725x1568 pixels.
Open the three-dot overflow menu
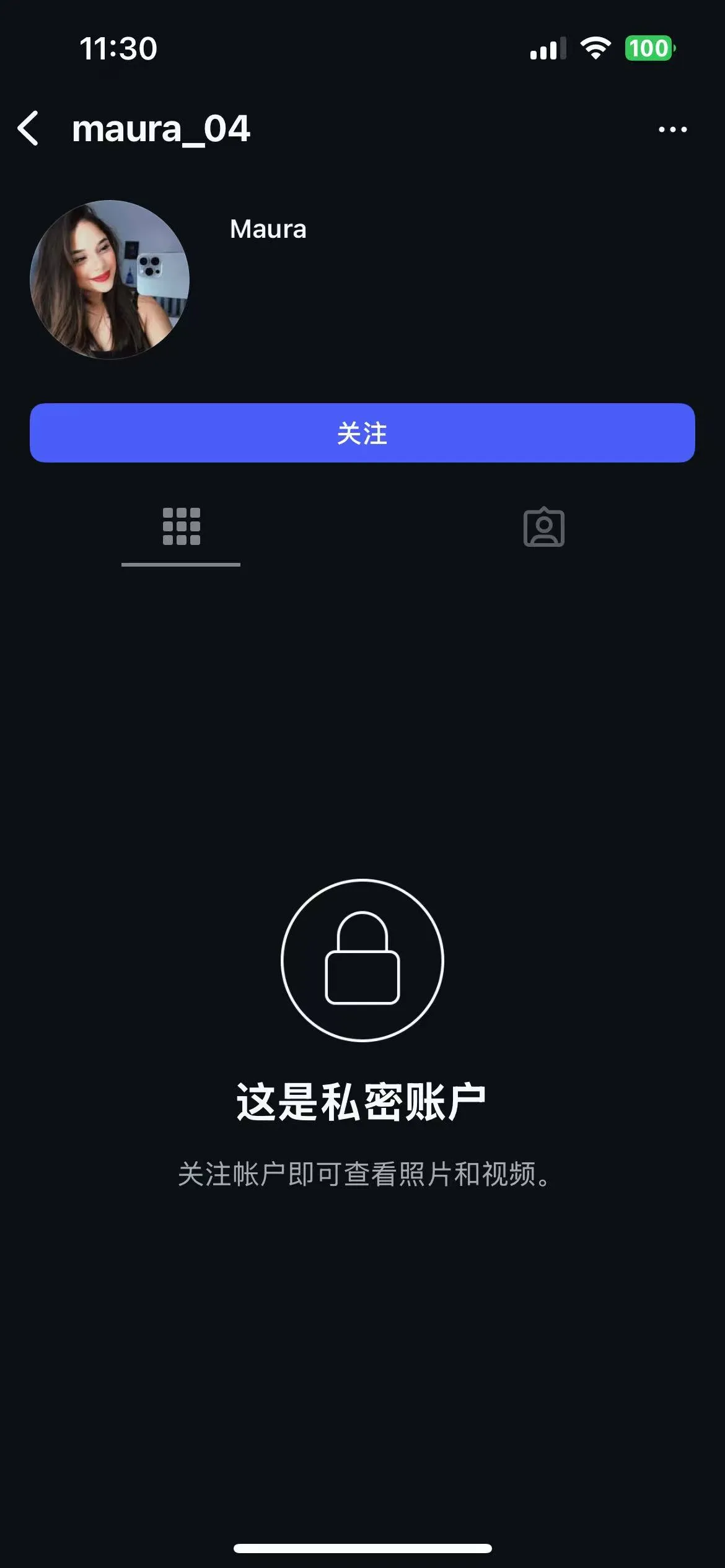pos(672,129)
